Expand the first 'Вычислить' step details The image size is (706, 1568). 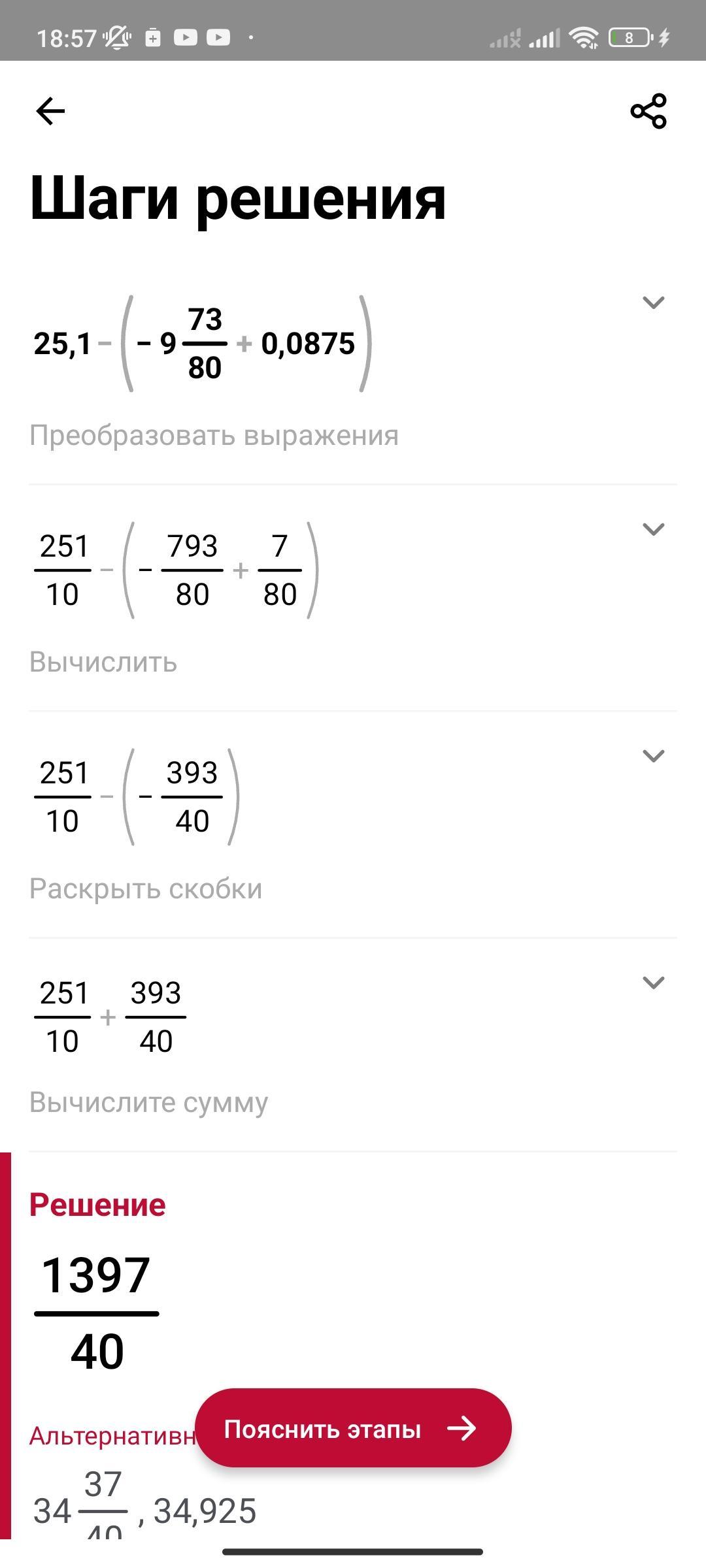tap(653, 529)
